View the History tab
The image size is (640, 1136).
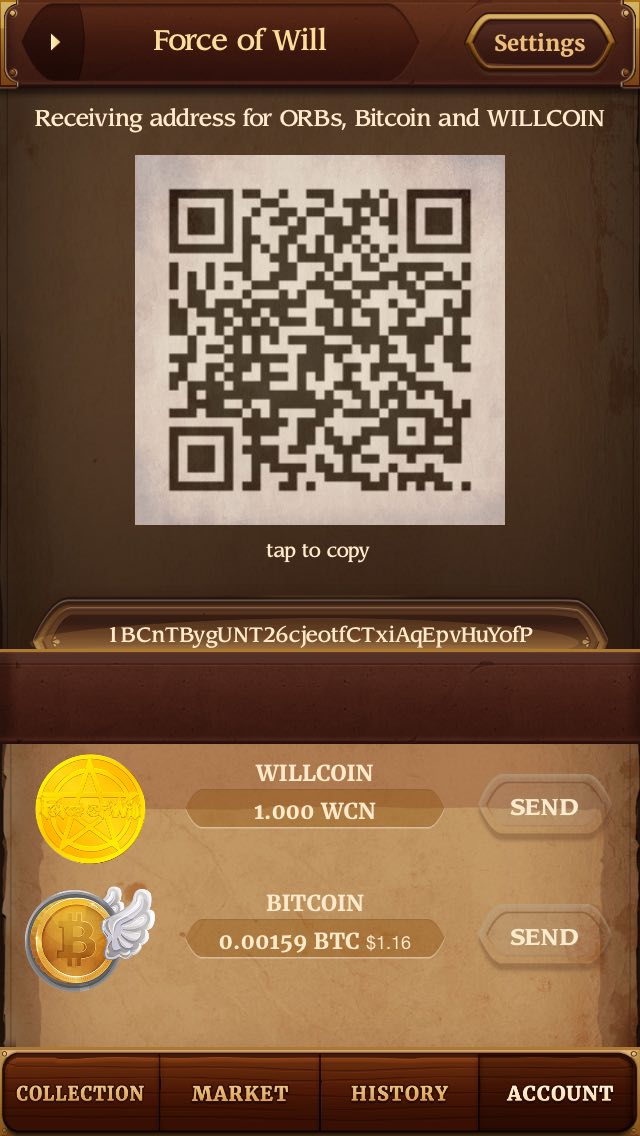tap(399, 1093)
